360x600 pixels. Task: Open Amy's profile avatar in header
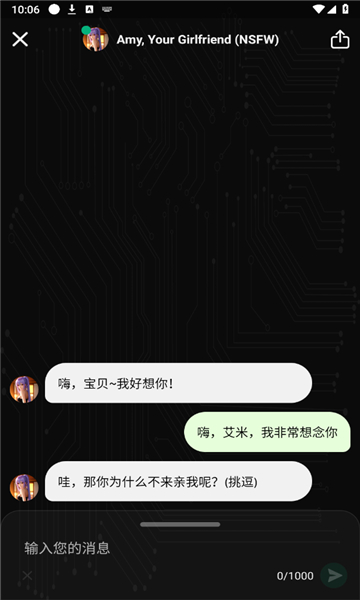[96, 39]
